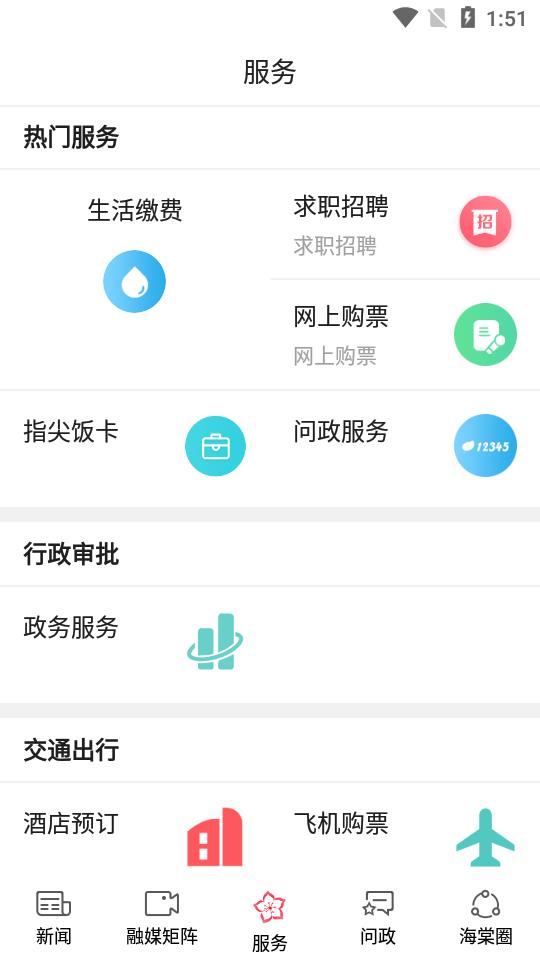540x960 pixels.
Task: Go to the 问政 tab
Action: [x=378, y=918]
